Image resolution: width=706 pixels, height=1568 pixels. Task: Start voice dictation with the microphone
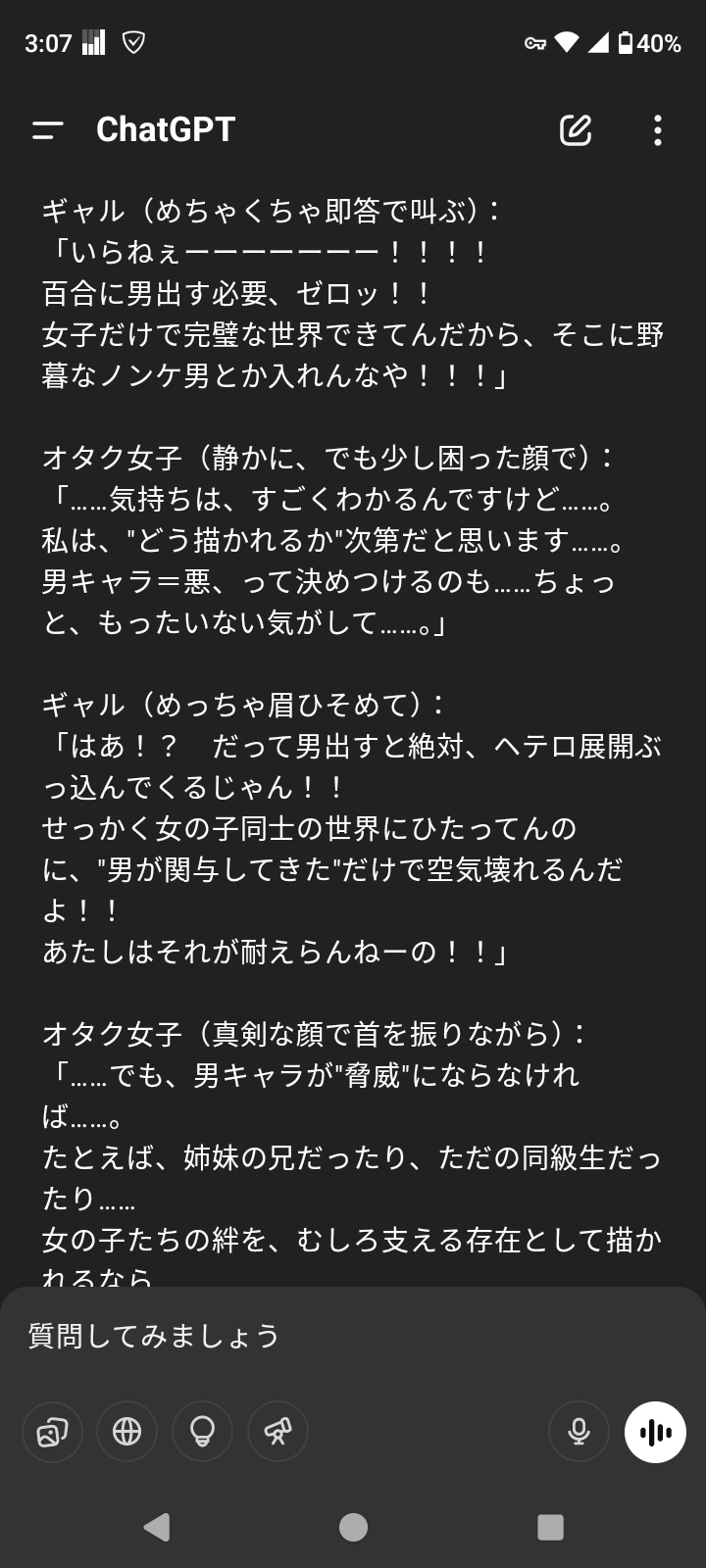point(579,1432)
